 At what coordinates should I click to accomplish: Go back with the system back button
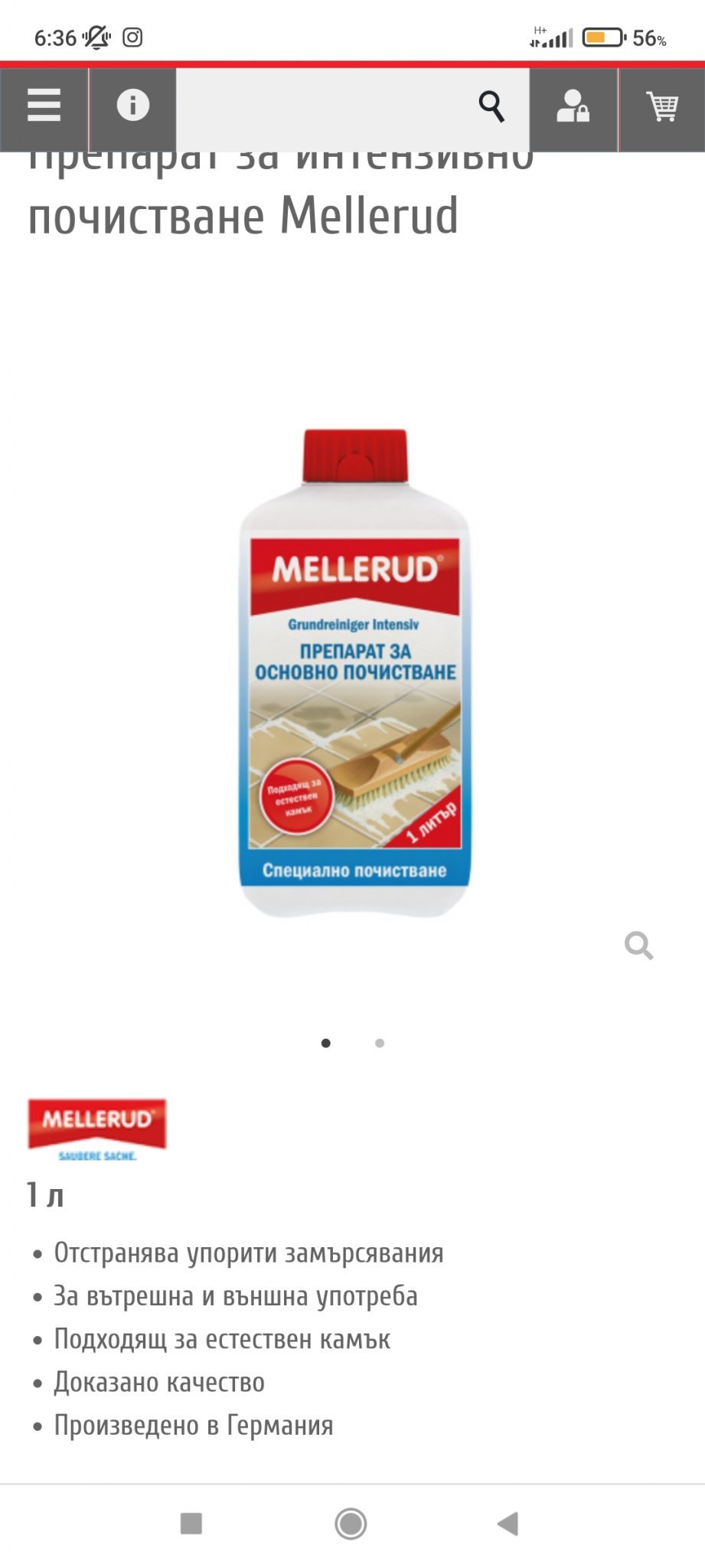(508, 1524)
